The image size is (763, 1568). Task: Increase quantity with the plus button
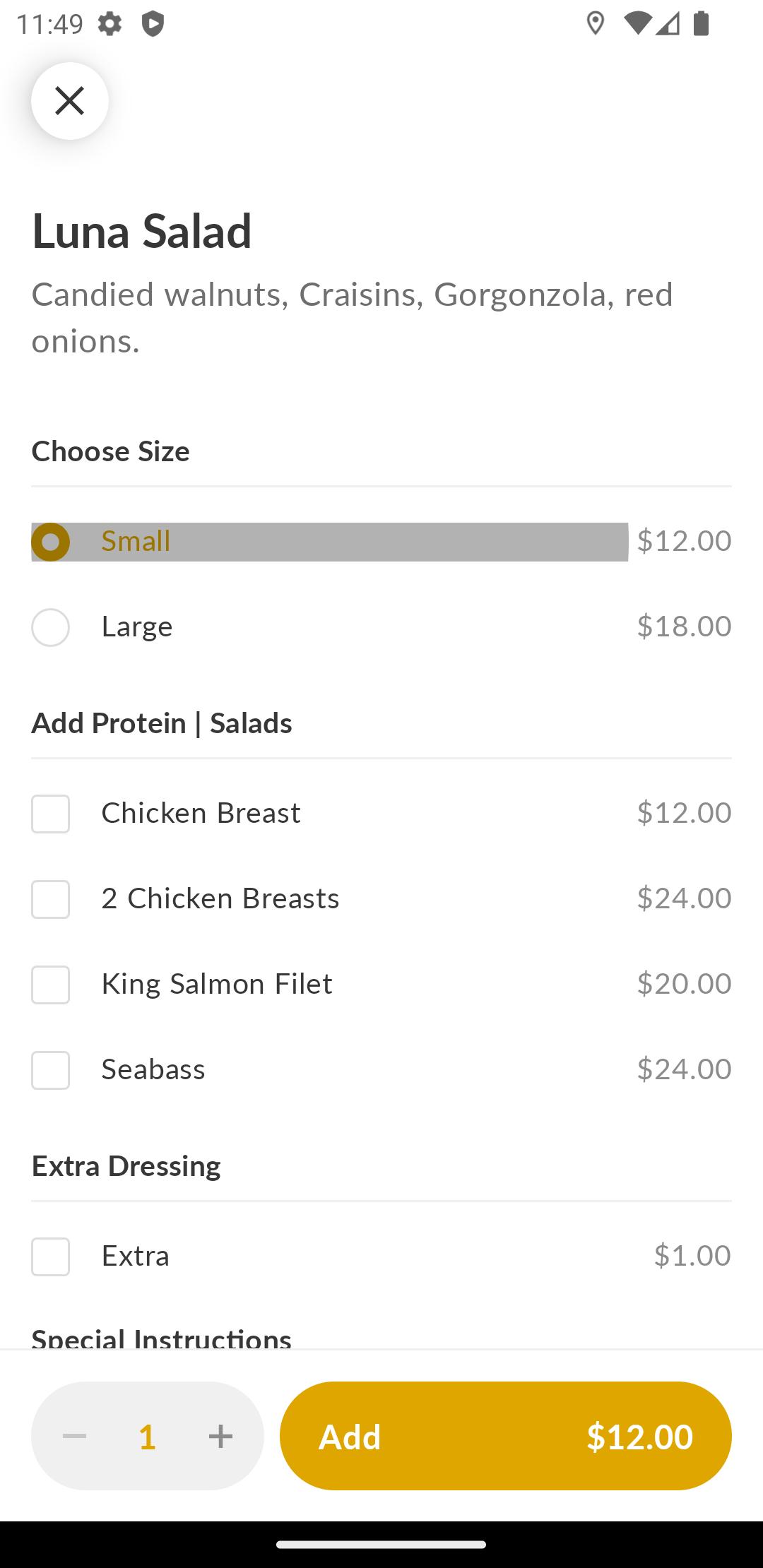click(221, 1436)
